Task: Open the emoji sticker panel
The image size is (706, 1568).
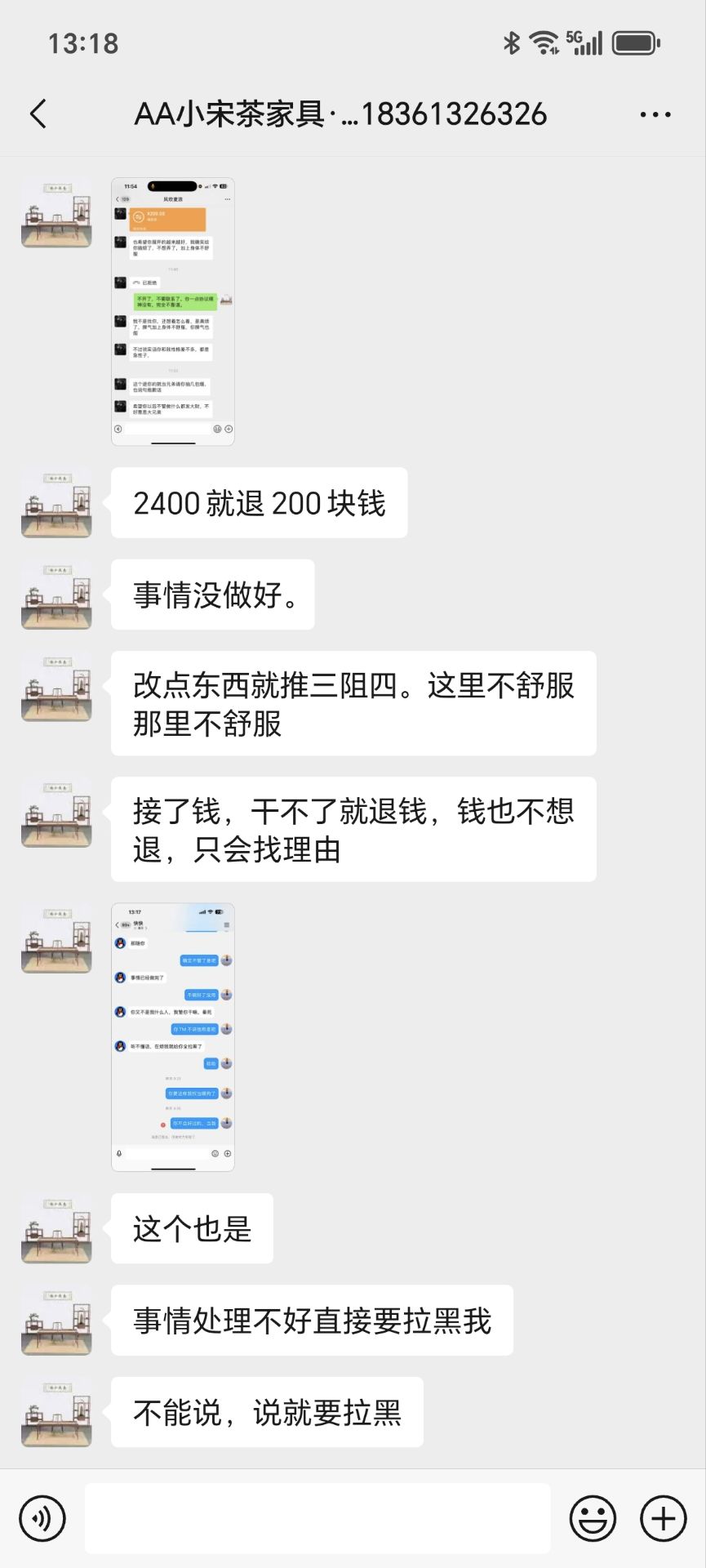Action: 592,1518
